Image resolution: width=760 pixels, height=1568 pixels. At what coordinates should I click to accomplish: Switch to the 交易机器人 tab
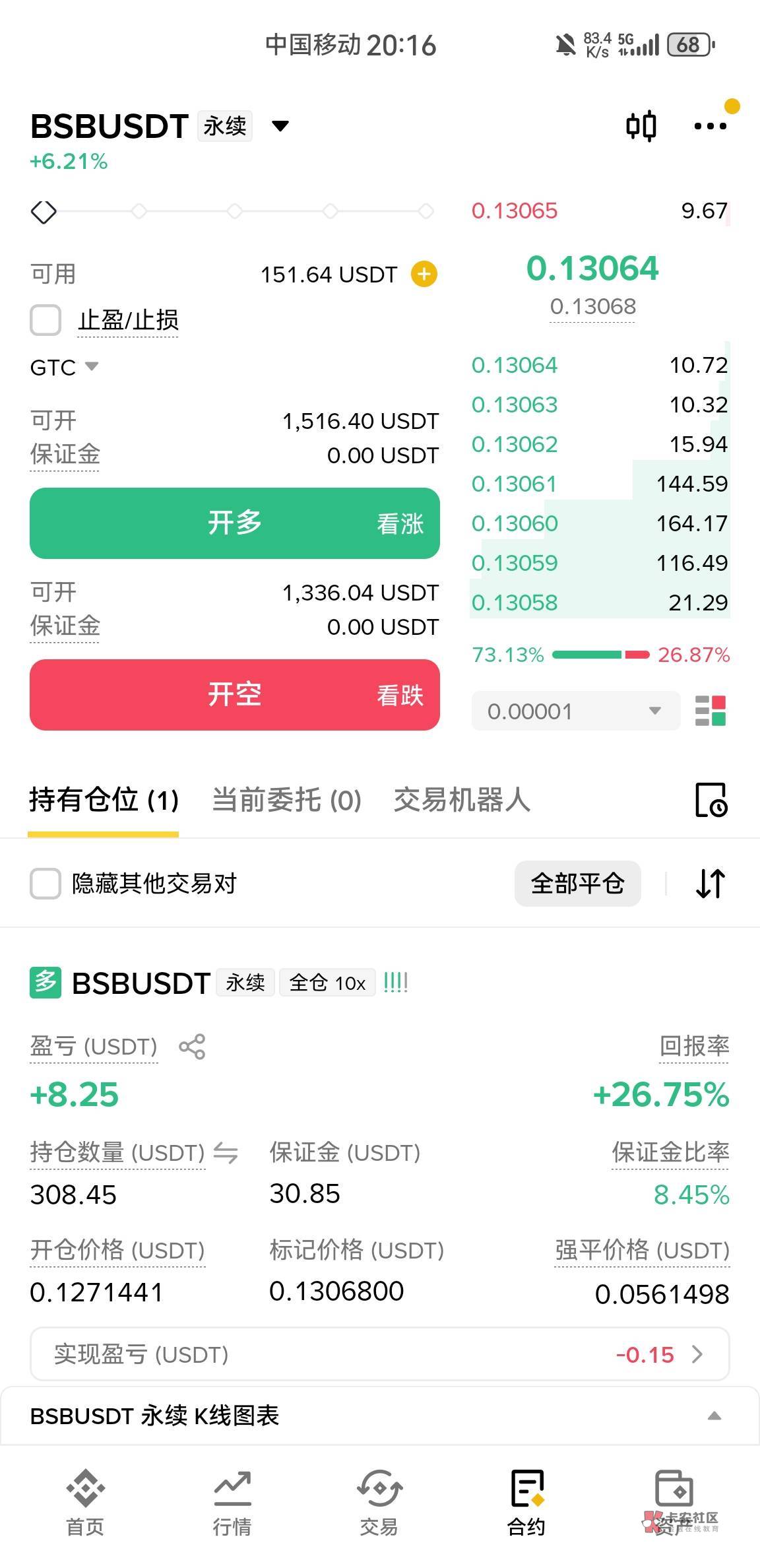[x=462, y=800]
